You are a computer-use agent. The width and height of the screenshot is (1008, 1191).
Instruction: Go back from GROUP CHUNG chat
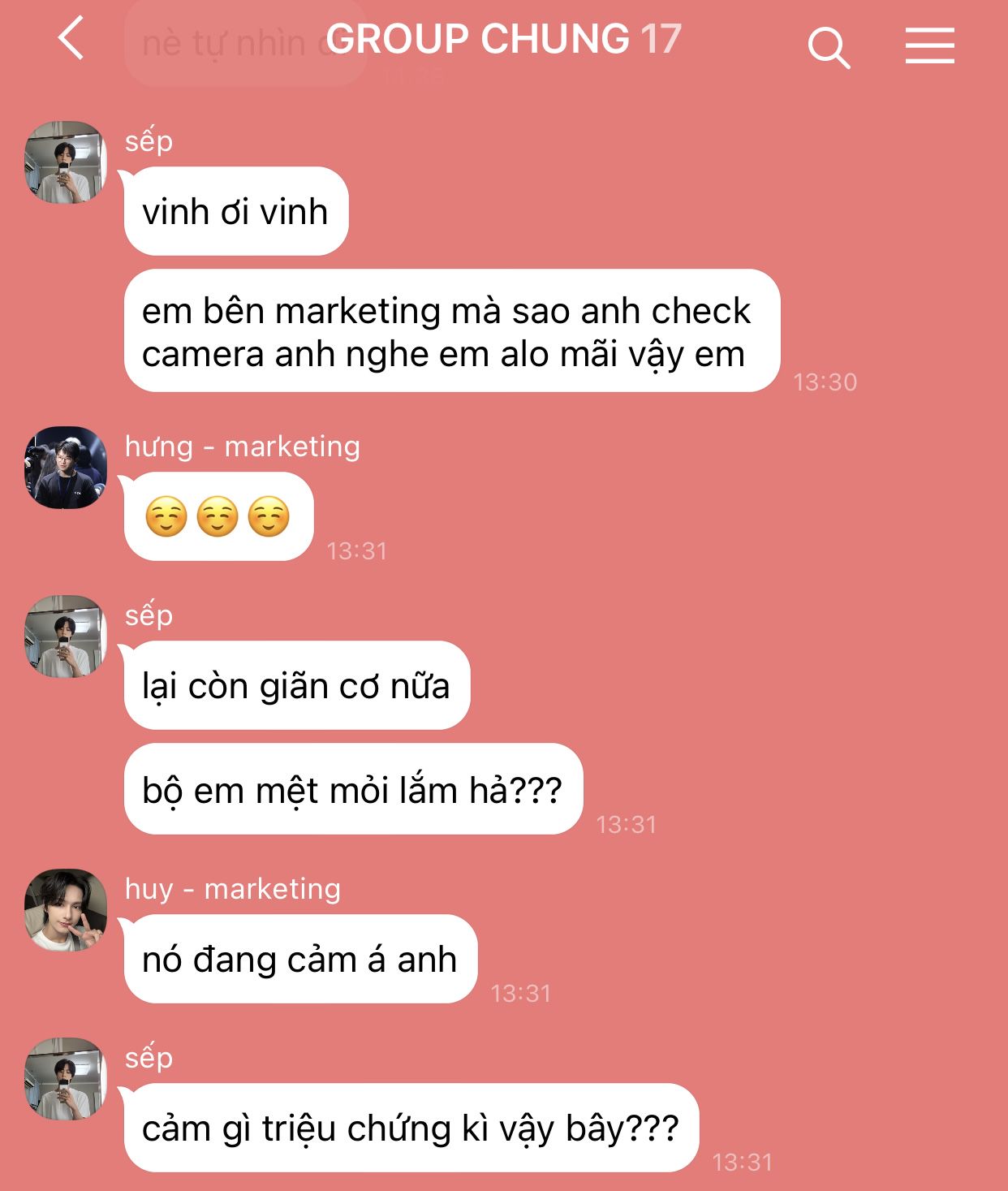click(71, 38)
